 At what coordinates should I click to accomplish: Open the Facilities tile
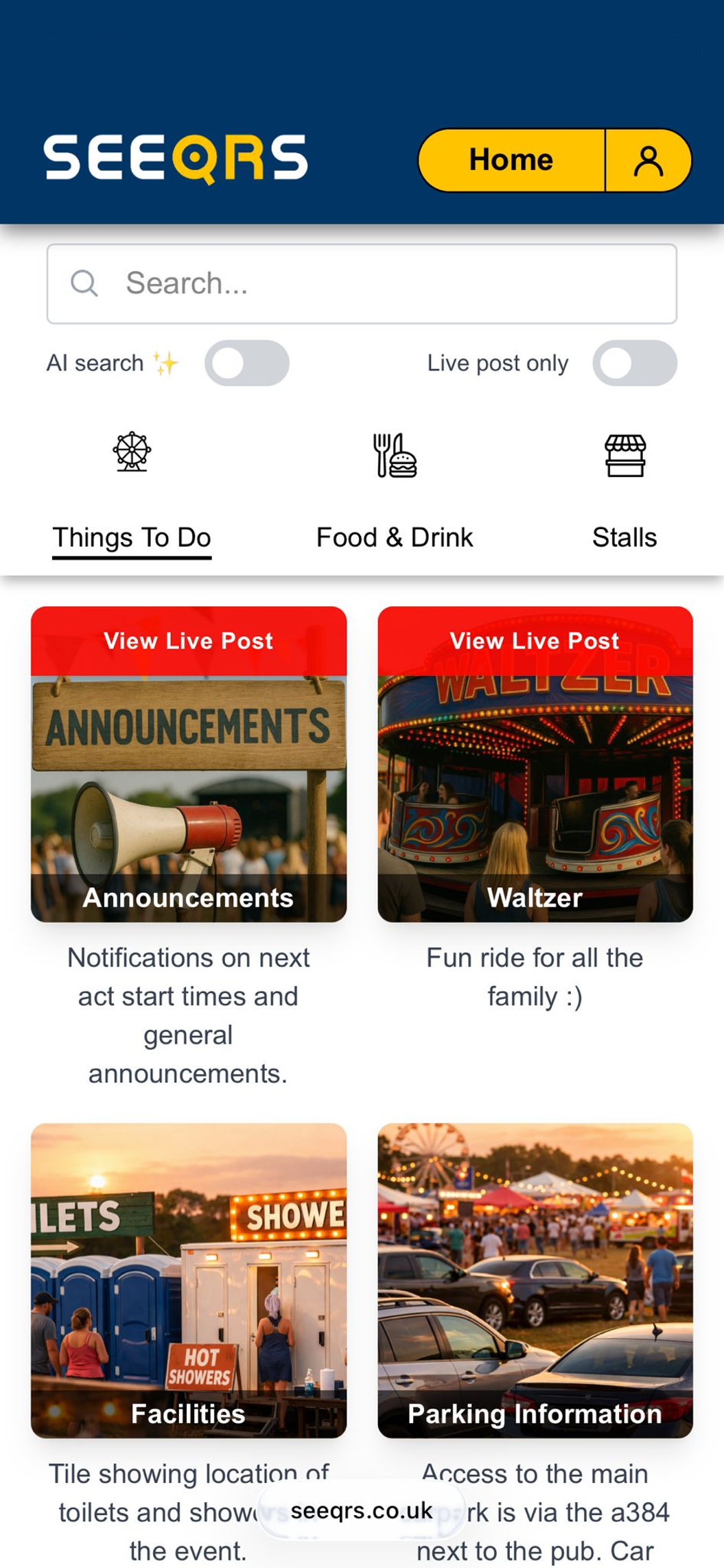tap(189, 1280)
